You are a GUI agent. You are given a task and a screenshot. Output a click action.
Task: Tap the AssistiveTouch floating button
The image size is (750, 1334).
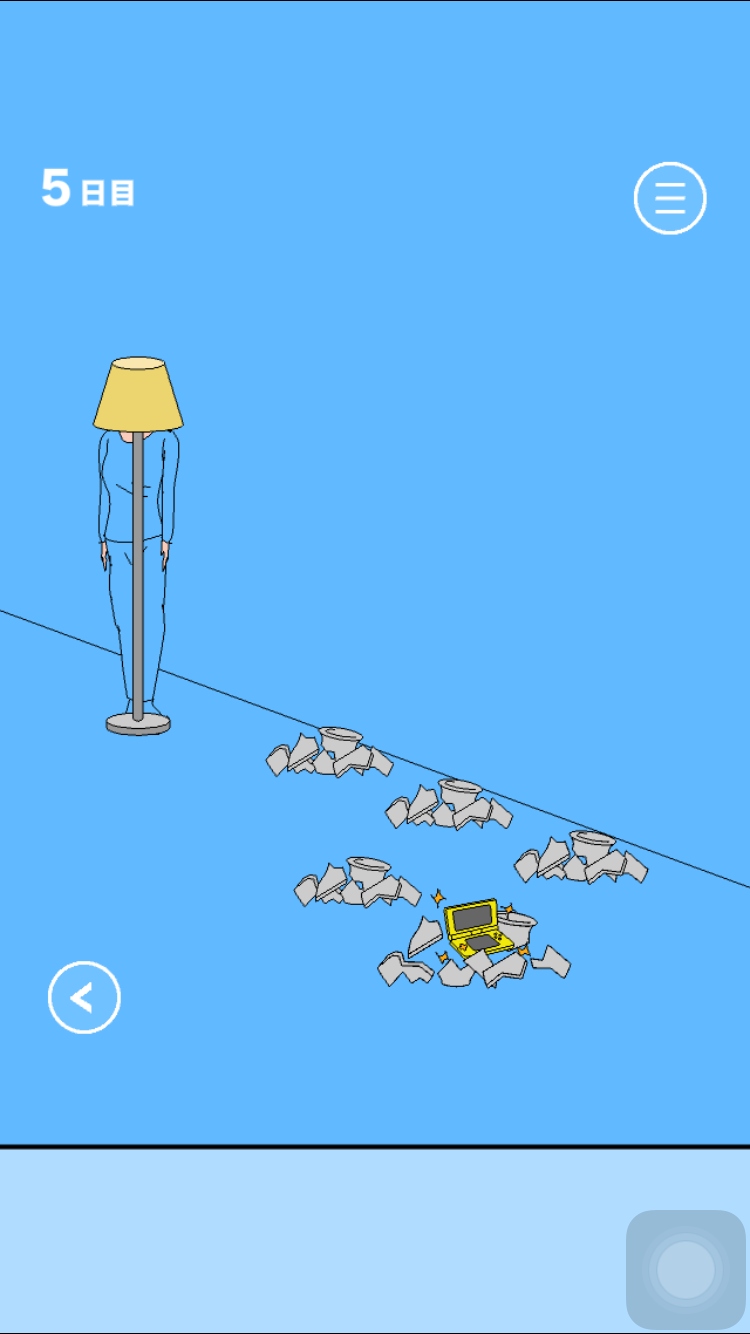click(686, 1270)
